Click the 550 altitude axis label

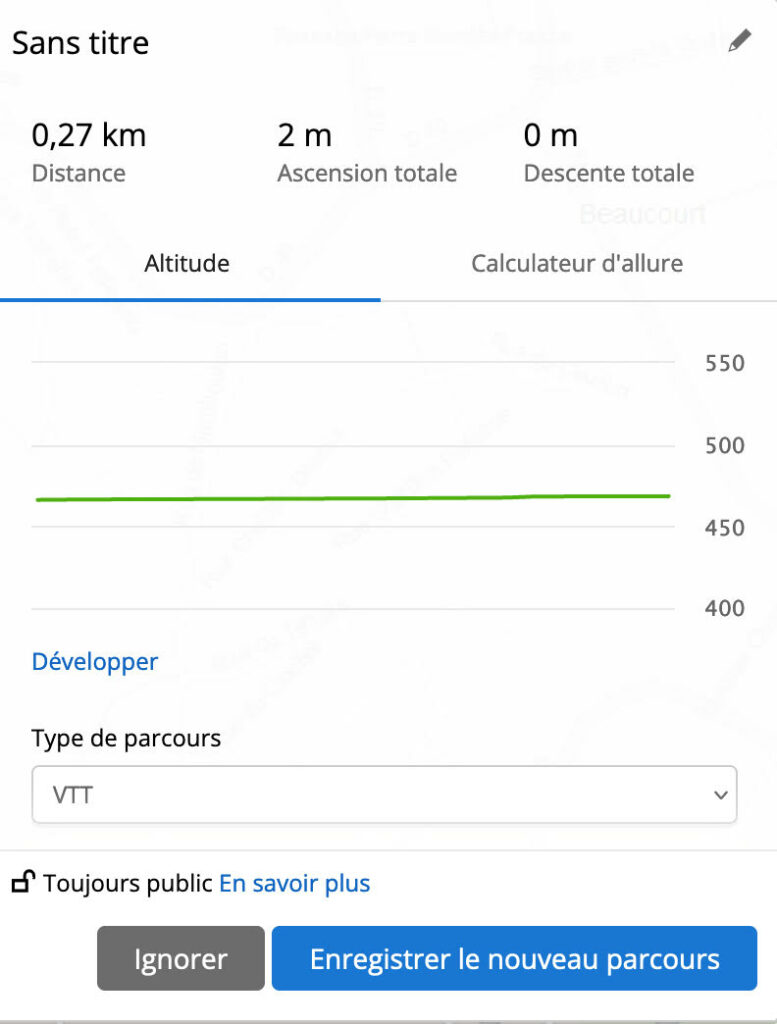[725, 363]
